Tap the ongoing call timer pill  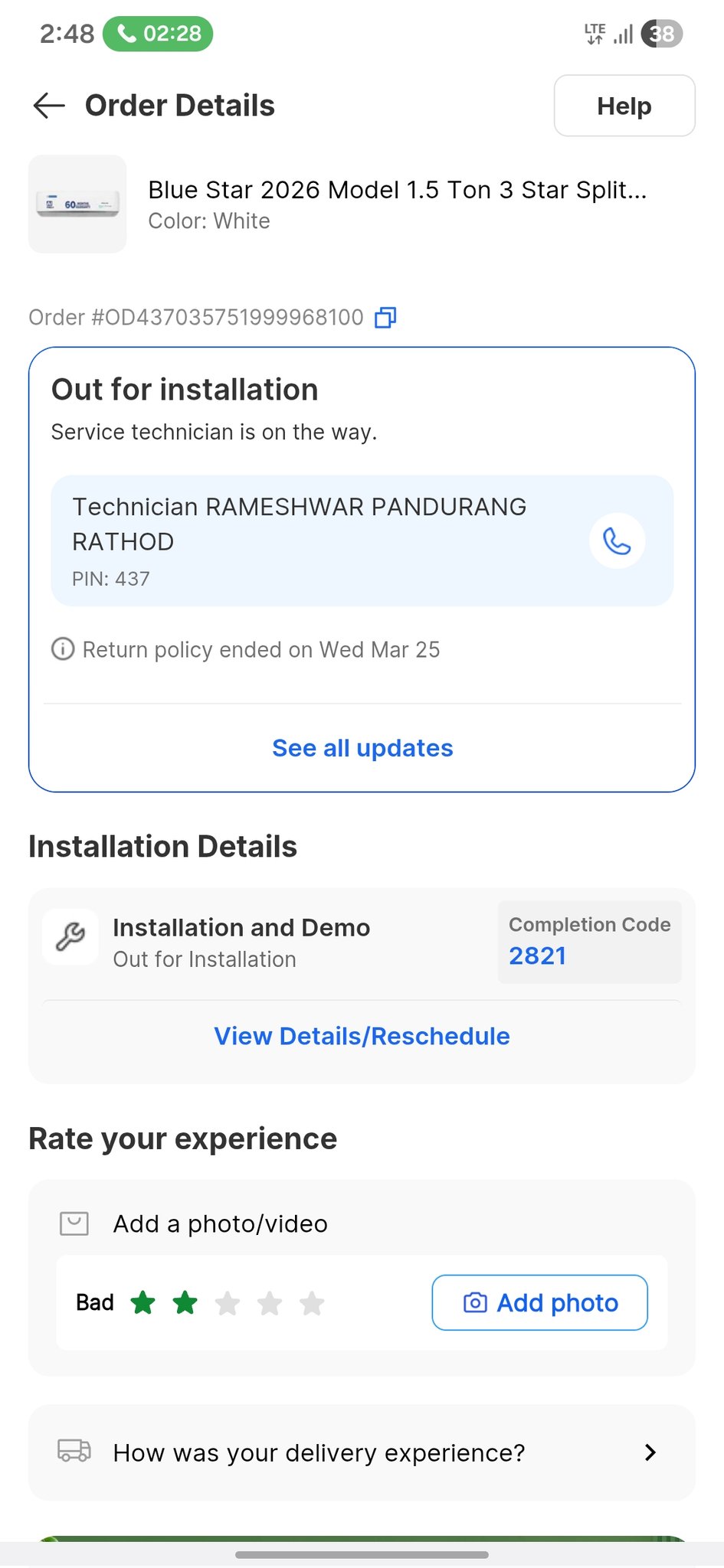tap(158, 34)
